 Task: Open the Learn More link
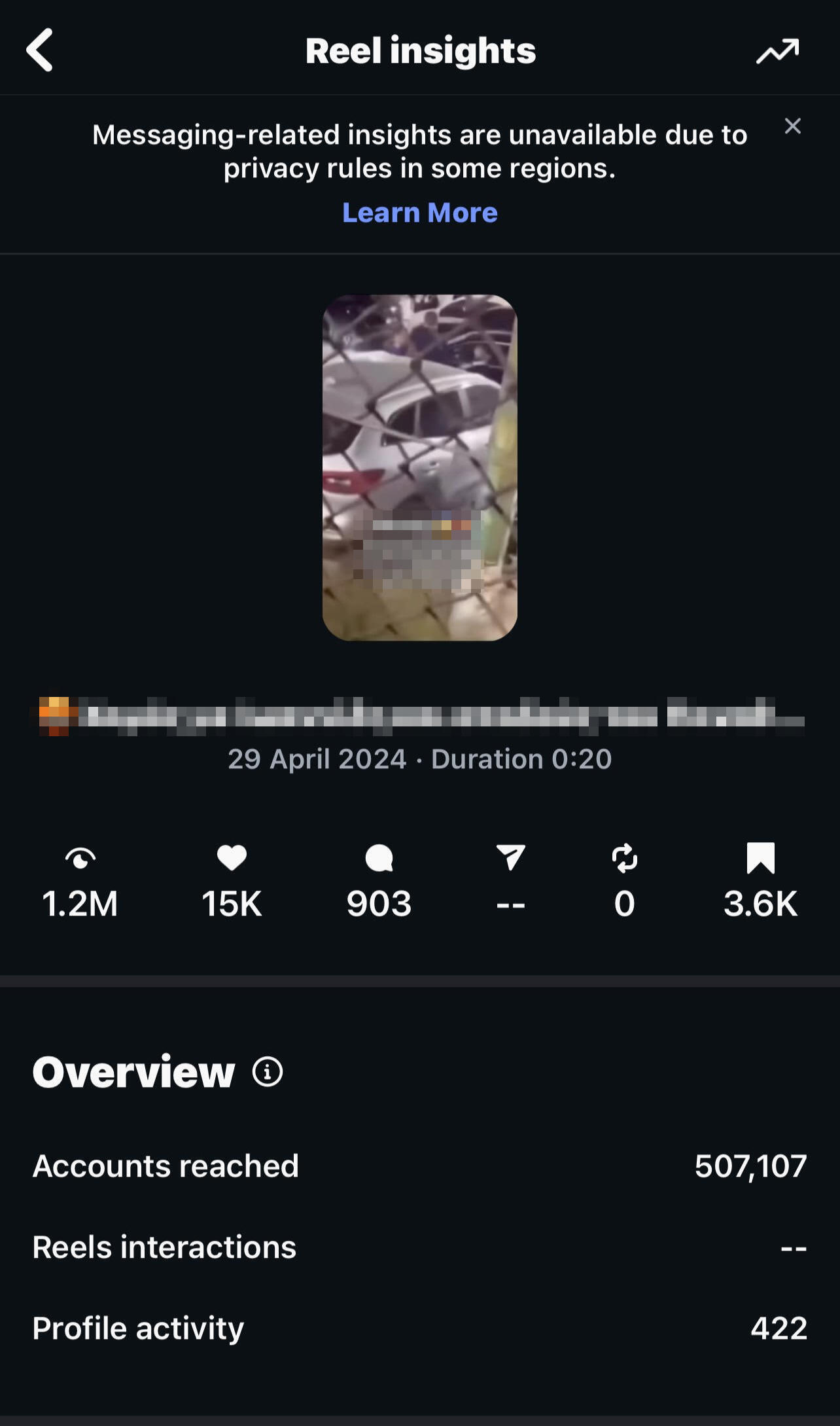click(x=419, y=213)
